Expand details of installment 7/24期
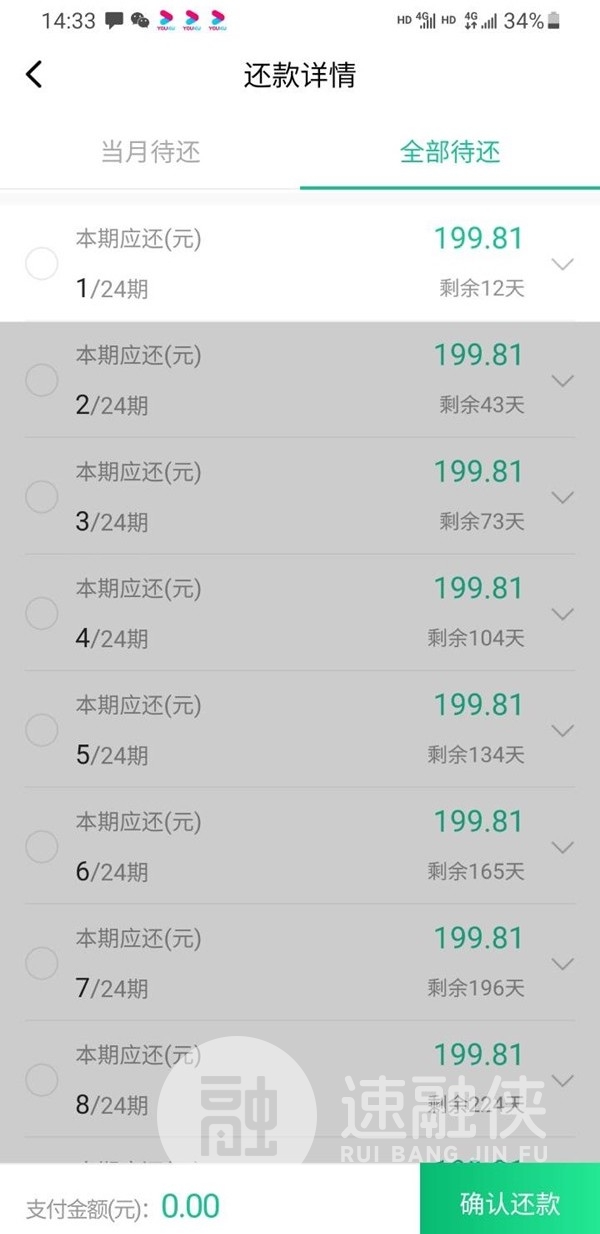This screenshot has height=1234, width=600. [563, 964]
